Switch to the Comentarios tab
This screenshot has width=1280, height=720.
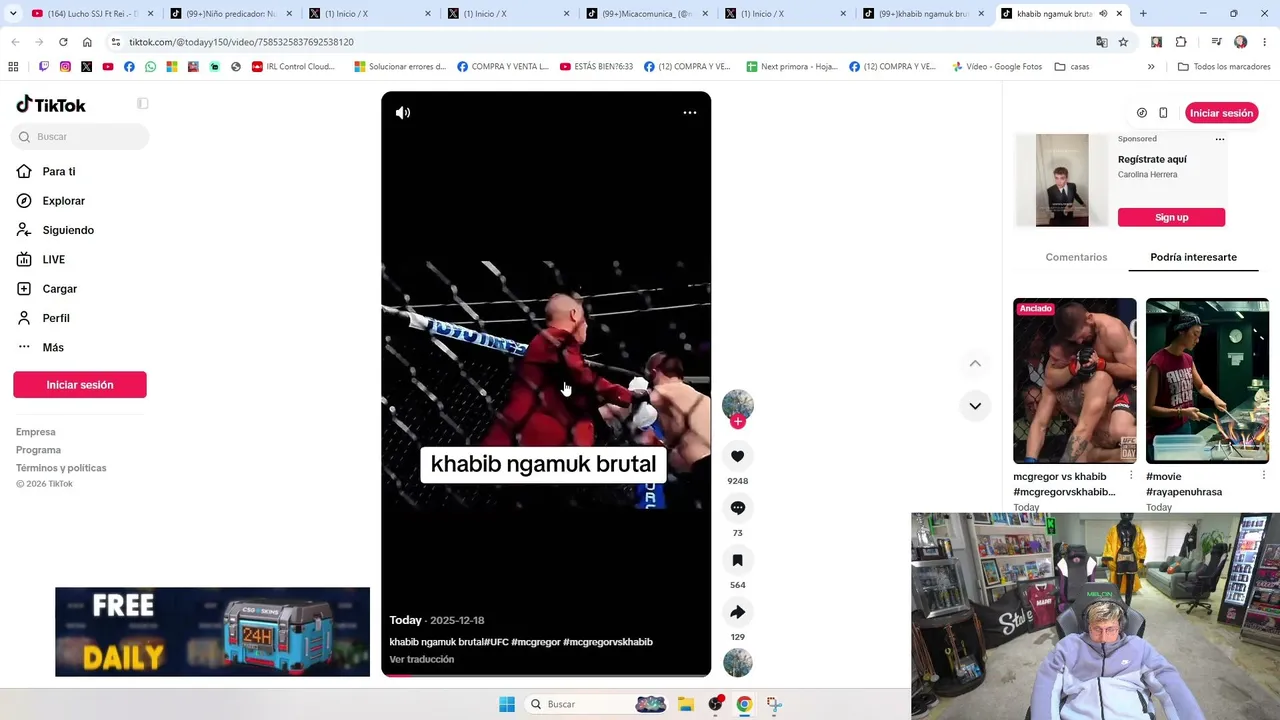coord(1076,257)
